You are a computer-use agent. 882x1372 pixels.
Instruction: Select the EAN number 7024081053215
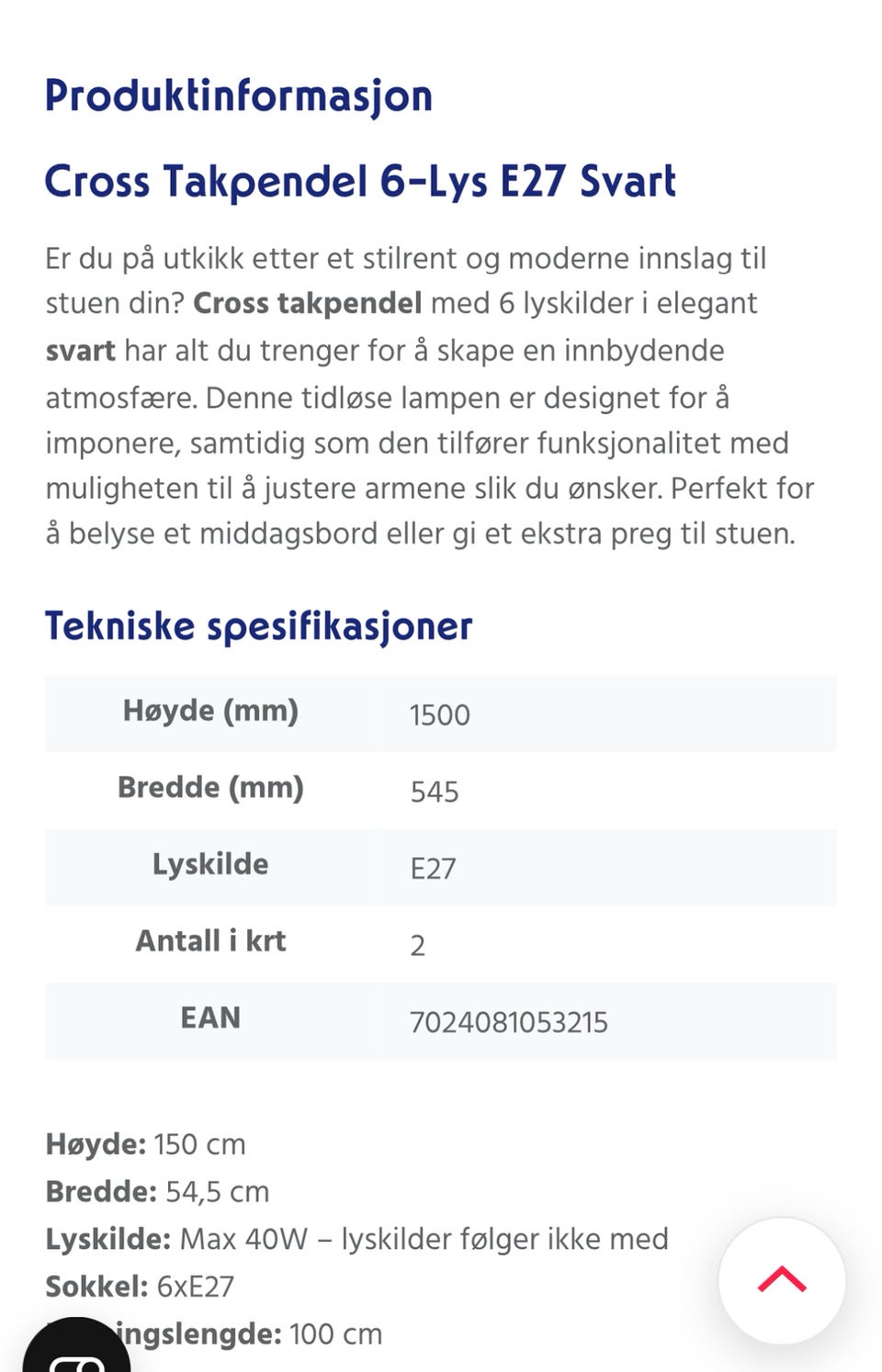[x=509, y=1020]
